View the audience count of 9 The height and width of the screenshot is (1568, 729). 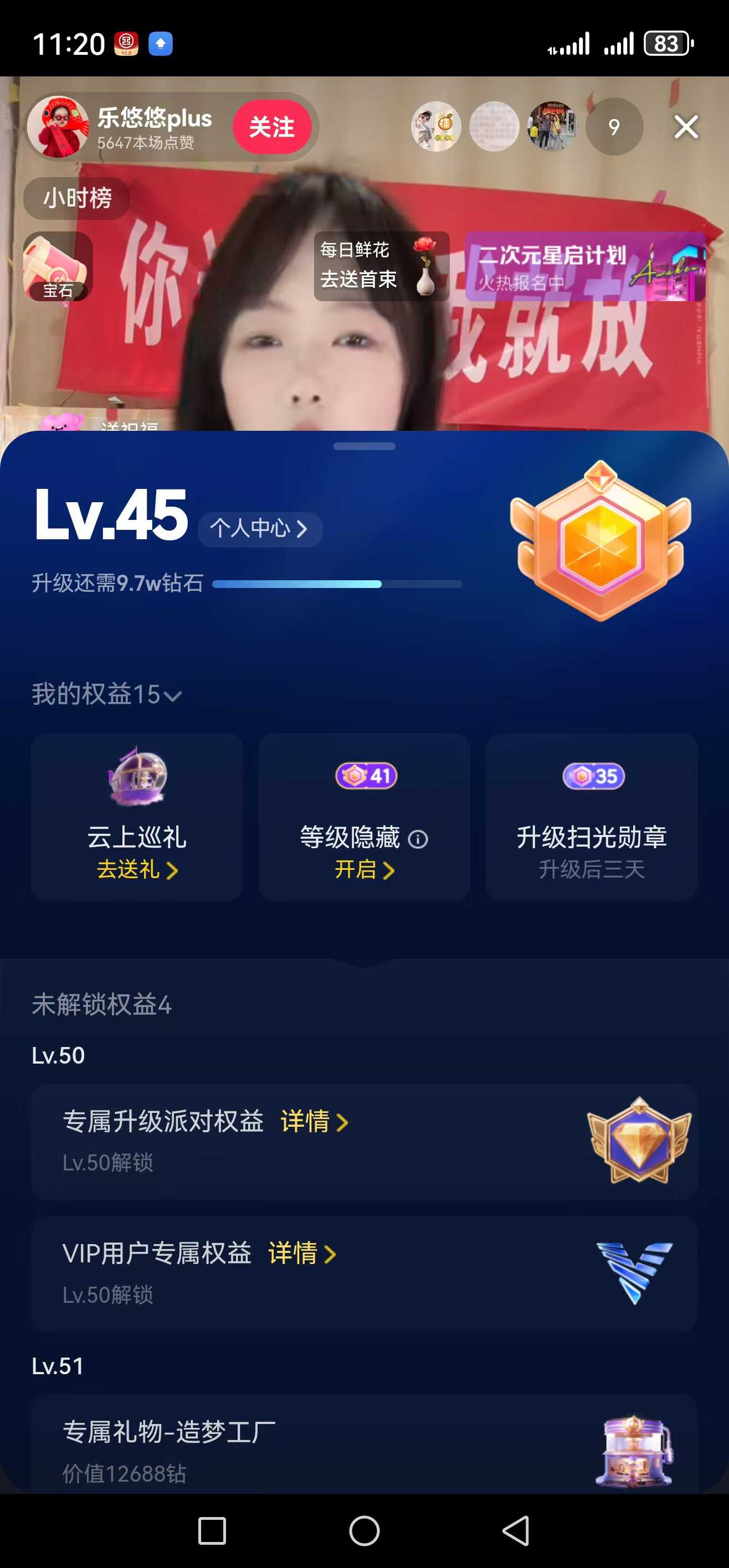[614, 127]
